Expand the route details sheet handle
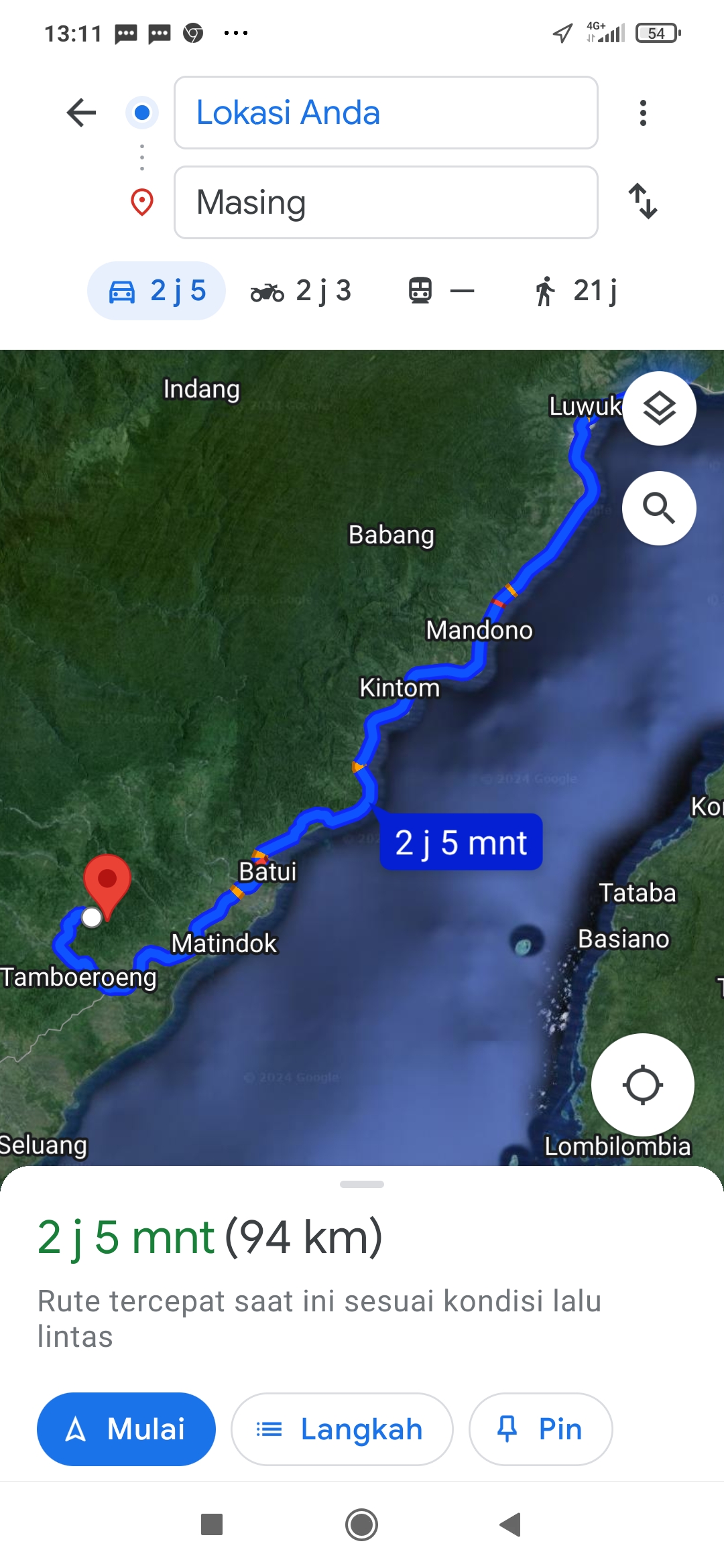 tap(362, 1184)
